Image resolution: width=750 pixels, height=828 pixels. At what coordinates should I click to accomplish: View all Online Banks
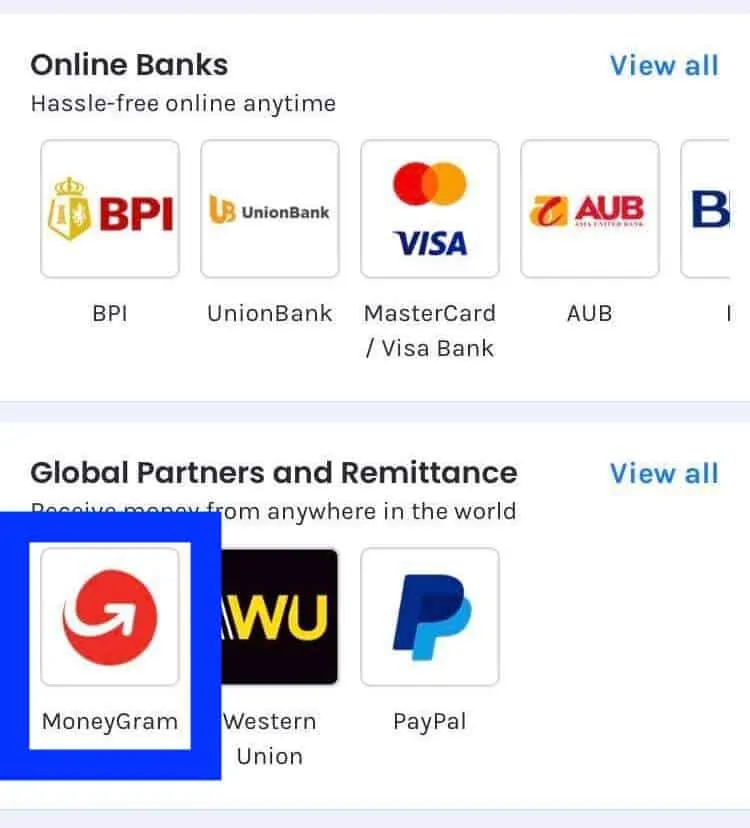663,66
